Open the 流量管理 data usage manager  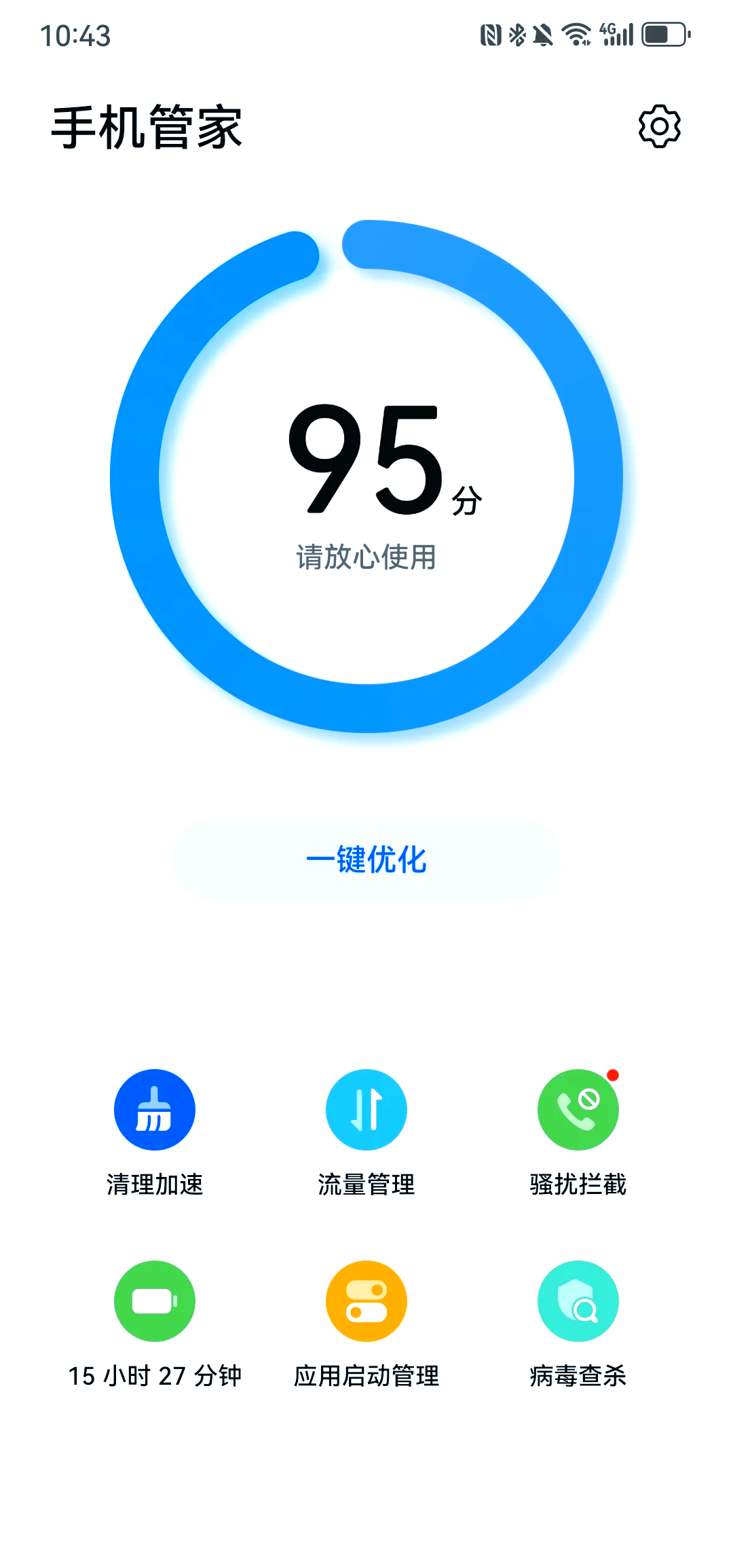pos(366,1108)
